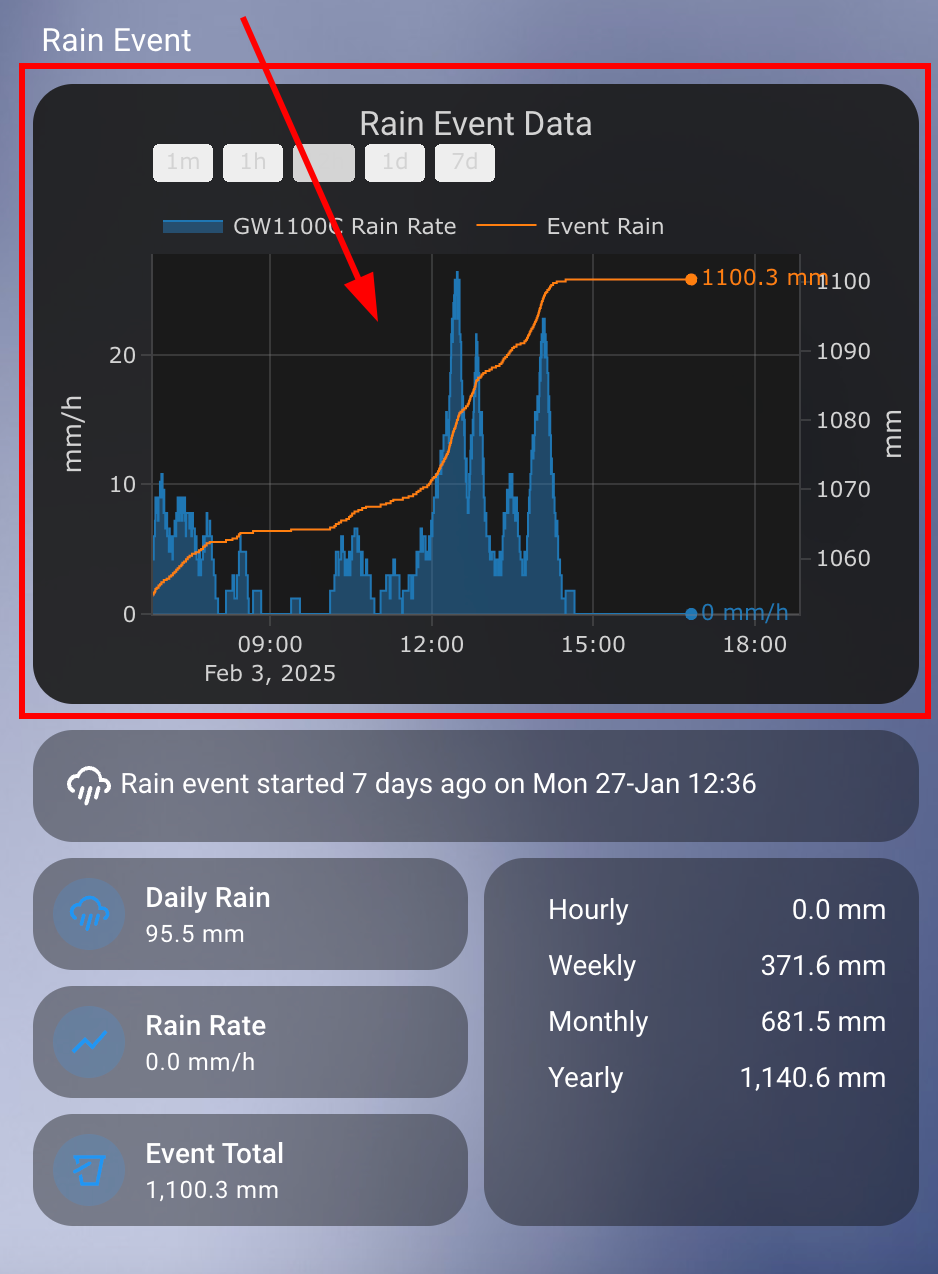The width and height of the screenshot is (938, 1274).
Task: Click the Event Total rain gauge icon
Action: coord(88,1169)
